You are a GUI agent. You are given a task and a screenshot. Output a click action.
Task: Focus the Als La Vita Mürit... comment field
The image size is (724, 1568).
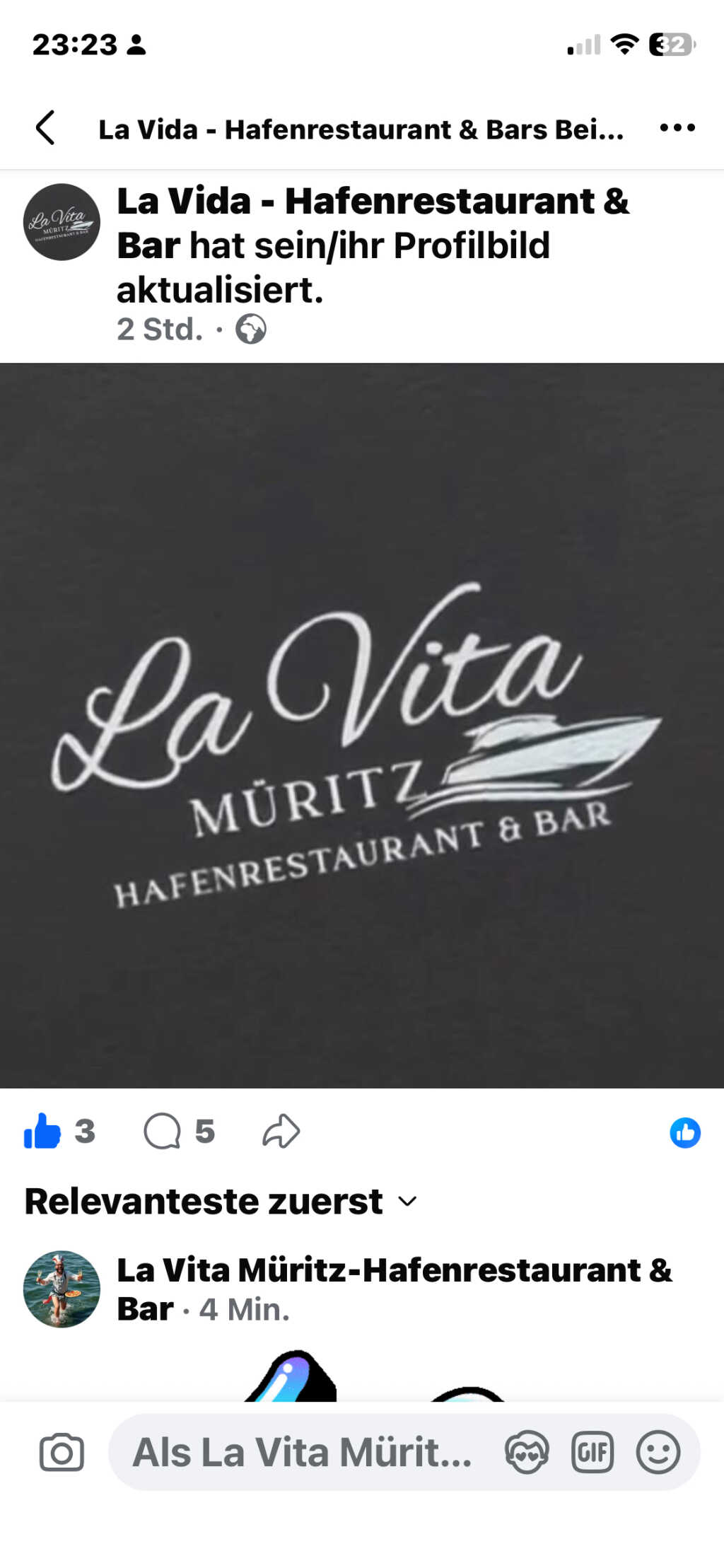click(303, 1453)
